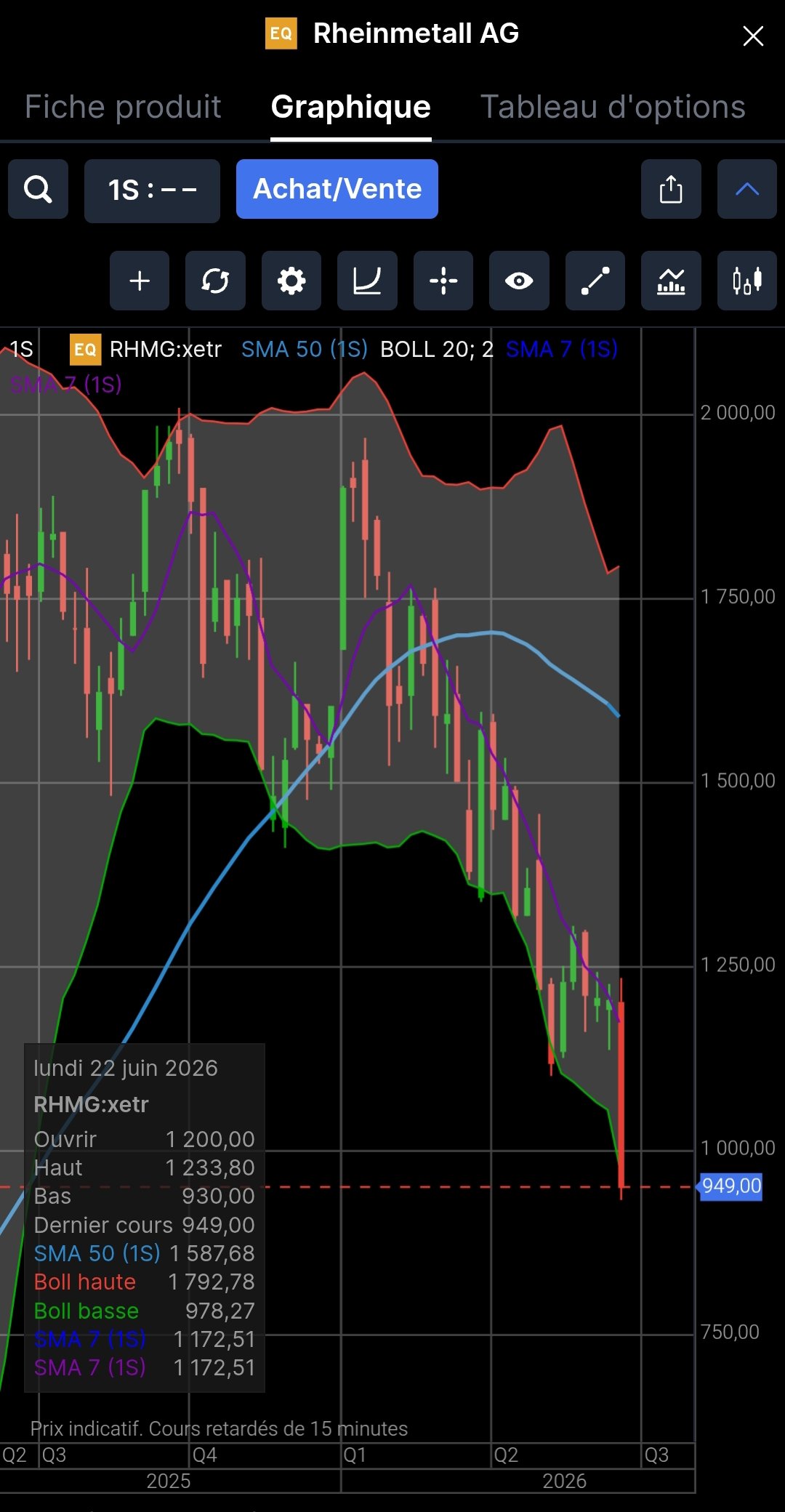This screenshot has height=1512, width=785.
Task: Close the Rheinmetall AG window
Action: click(x=753, y=36)
